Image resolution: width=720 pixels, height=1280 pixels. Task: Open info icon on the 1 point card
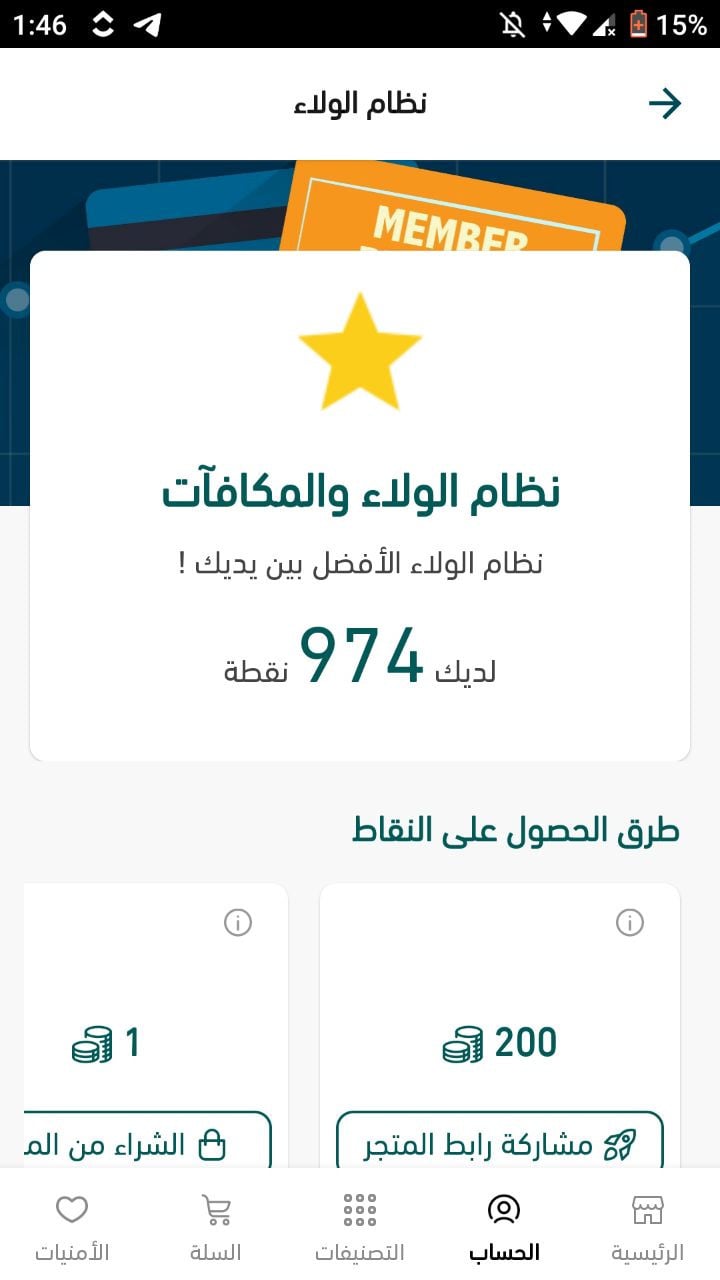[238, 922]
